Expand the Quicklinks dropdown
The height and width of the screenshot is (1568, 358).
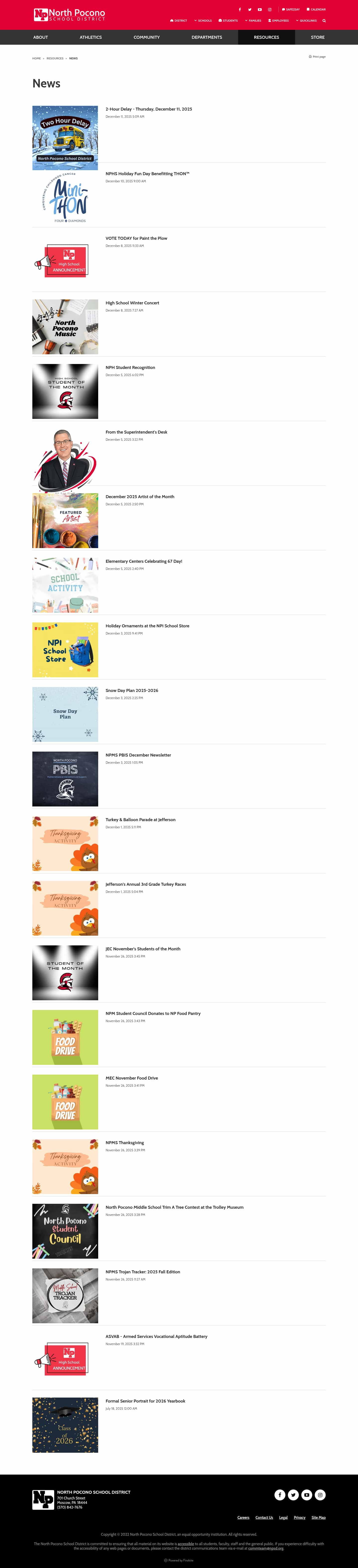coord(306,21)
